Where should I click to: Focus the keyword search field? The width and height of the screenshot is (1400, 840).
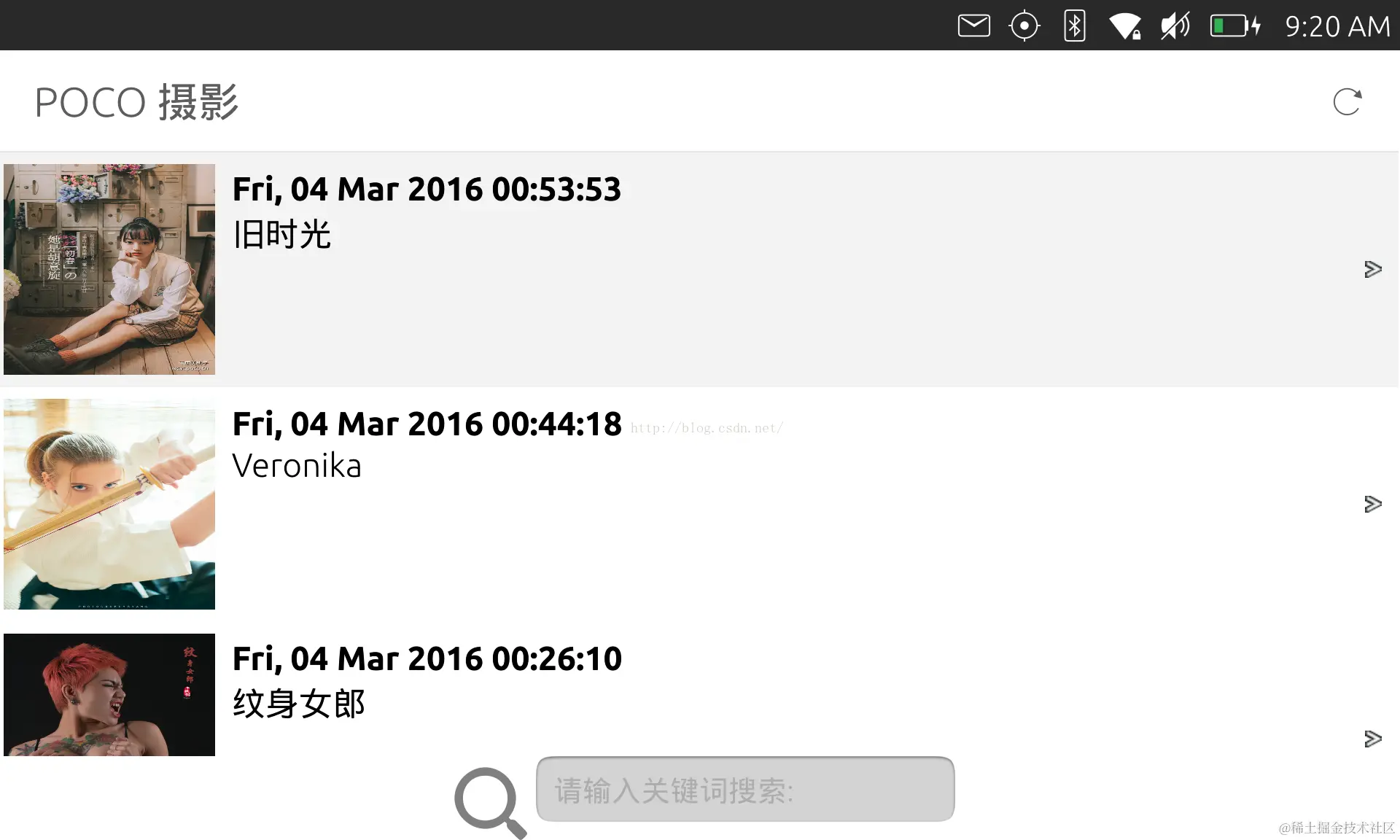tap(744, 790)
